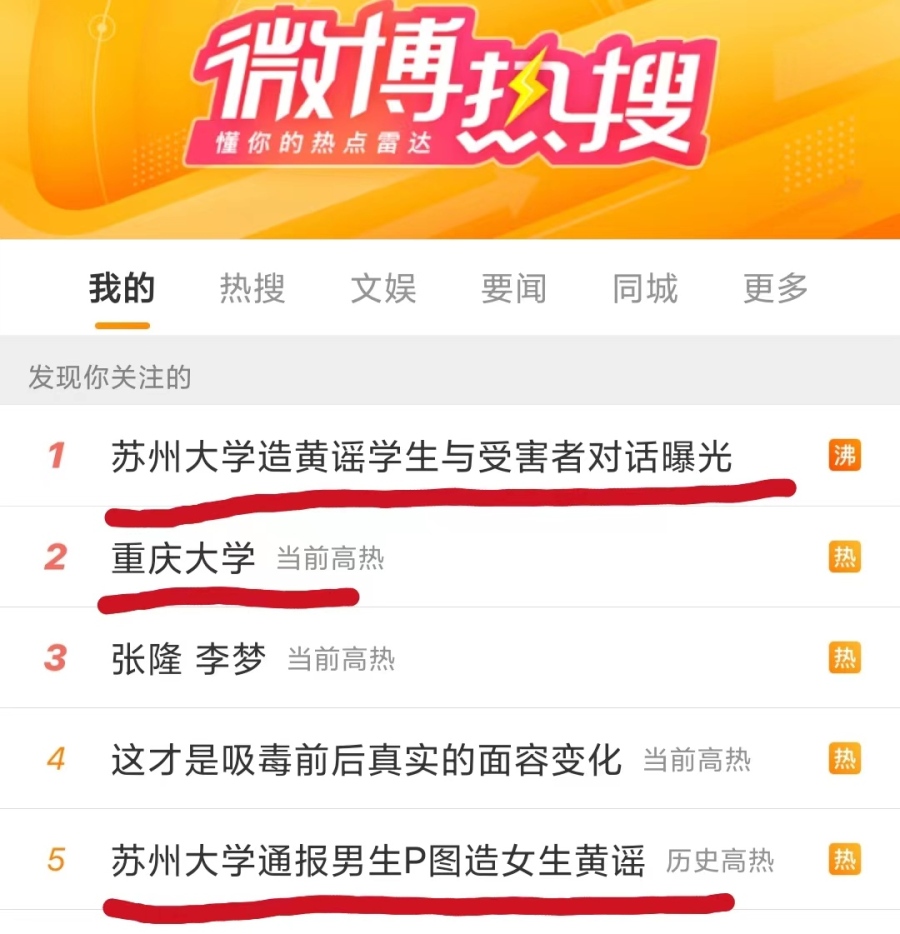Open the 更多 tab

tap(775, 289)
